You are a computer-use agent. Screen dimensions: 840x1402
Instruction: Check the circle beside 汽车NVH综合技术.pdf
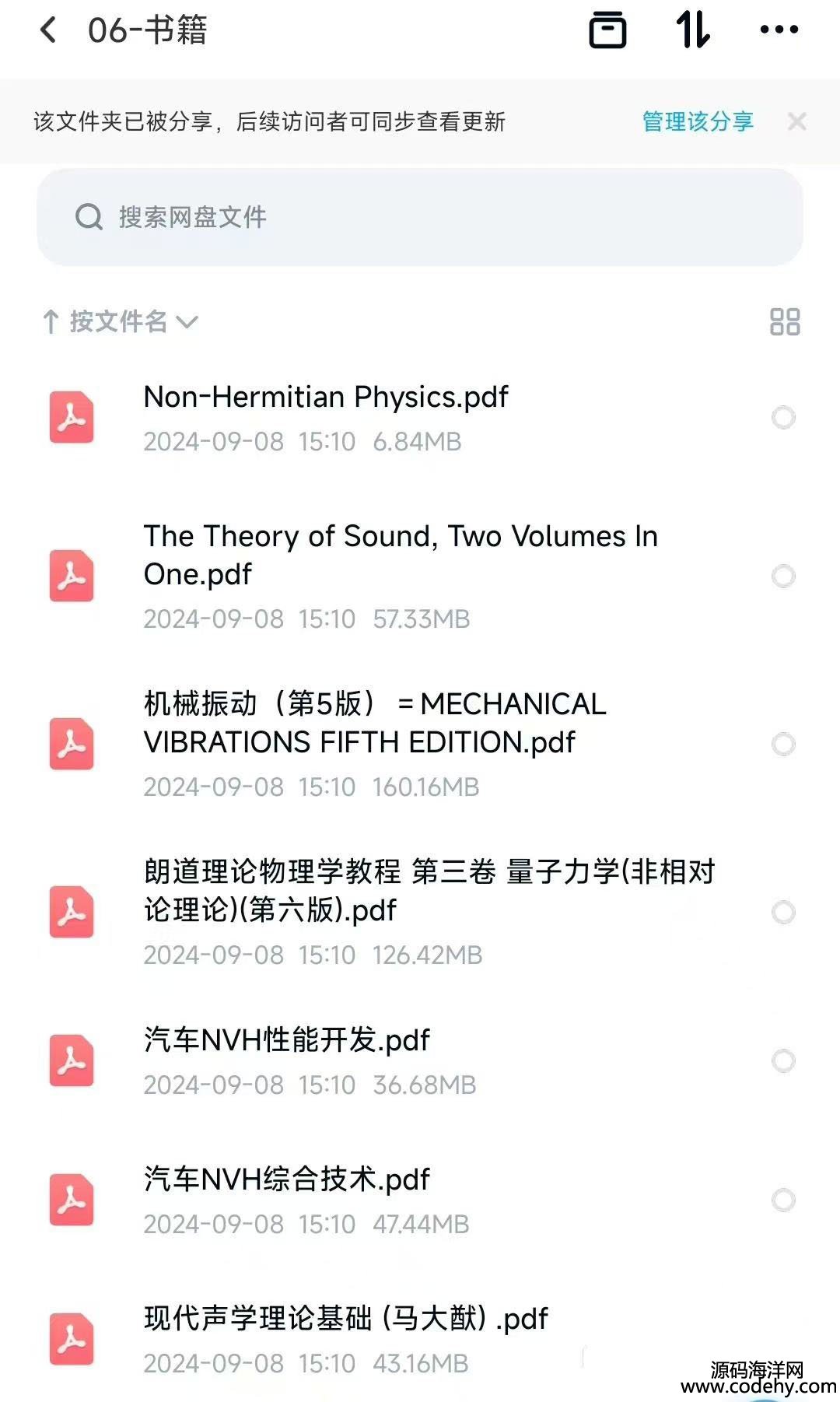pos(783,1200)
